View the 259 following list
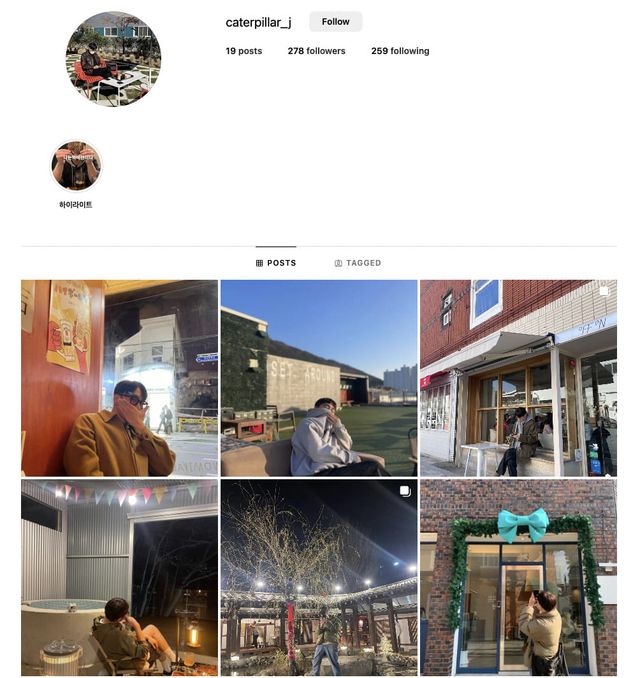This screenshot has width=640, height=678. (400, 51)
